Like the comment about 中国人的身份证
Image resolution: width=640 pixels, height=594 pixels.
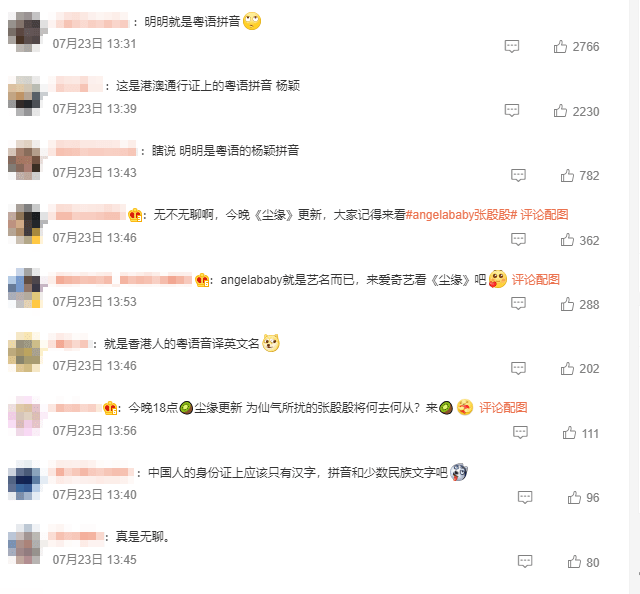click(574, 497)
